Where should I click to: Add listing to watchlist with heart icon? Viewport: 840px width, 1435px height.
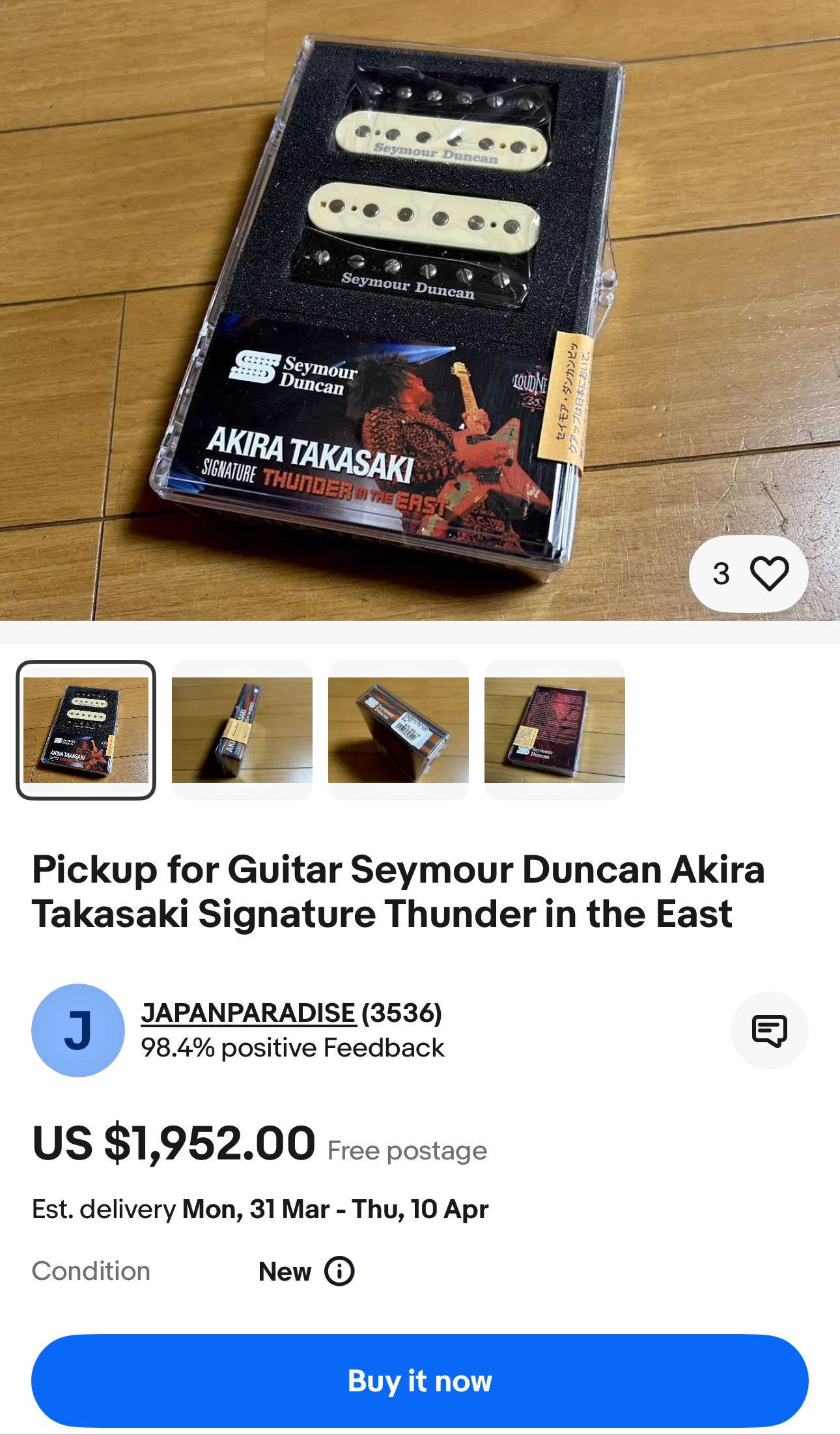[768, 574]
